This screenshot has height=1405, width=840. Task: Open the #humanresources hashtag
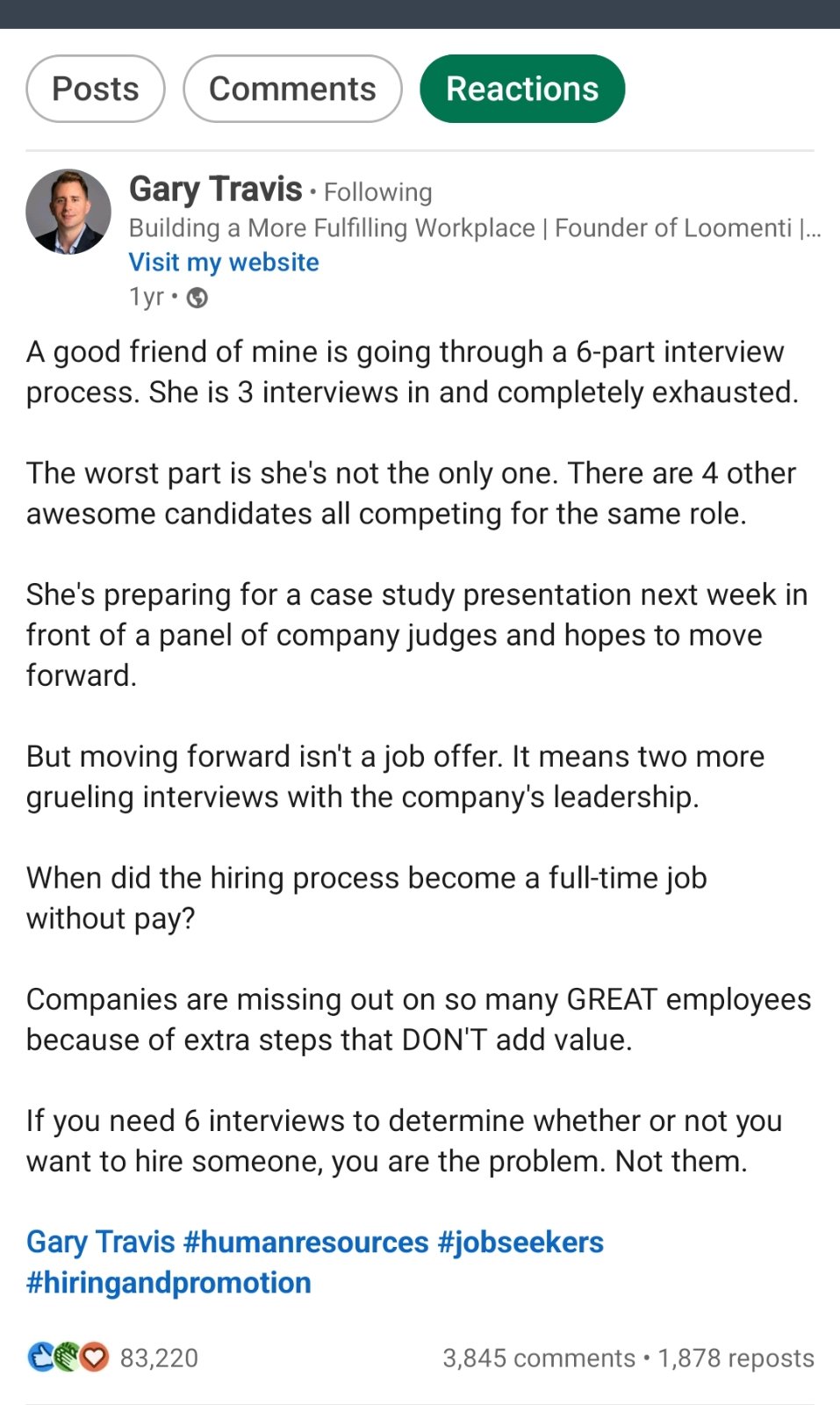305,1242
